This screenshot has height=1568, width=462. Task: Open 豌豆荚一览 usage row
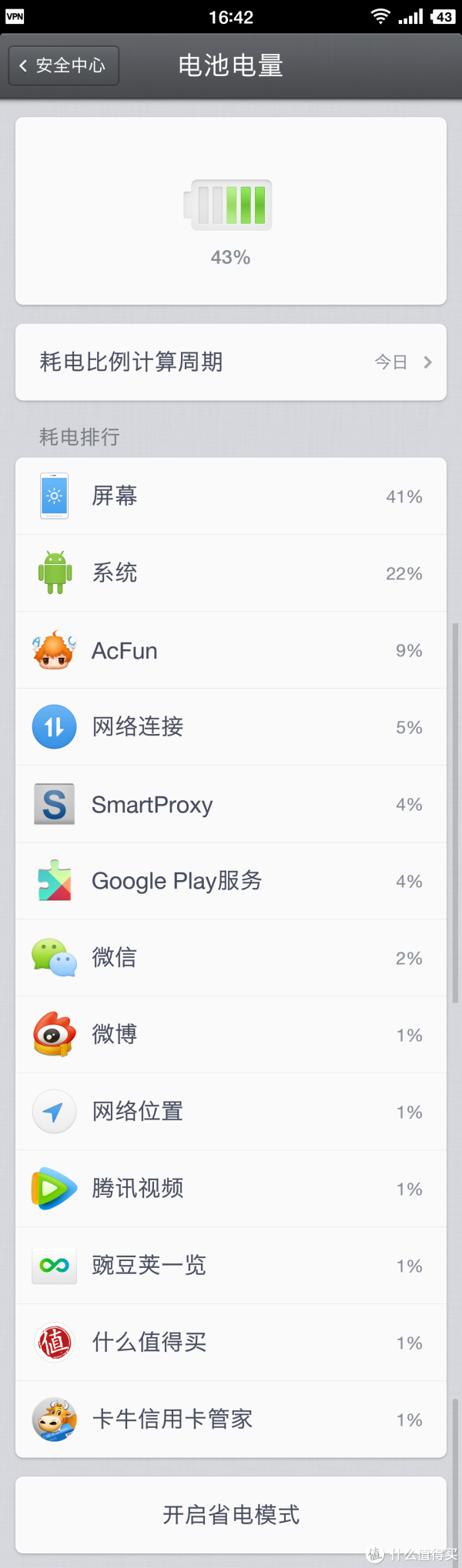[231, 1266]
